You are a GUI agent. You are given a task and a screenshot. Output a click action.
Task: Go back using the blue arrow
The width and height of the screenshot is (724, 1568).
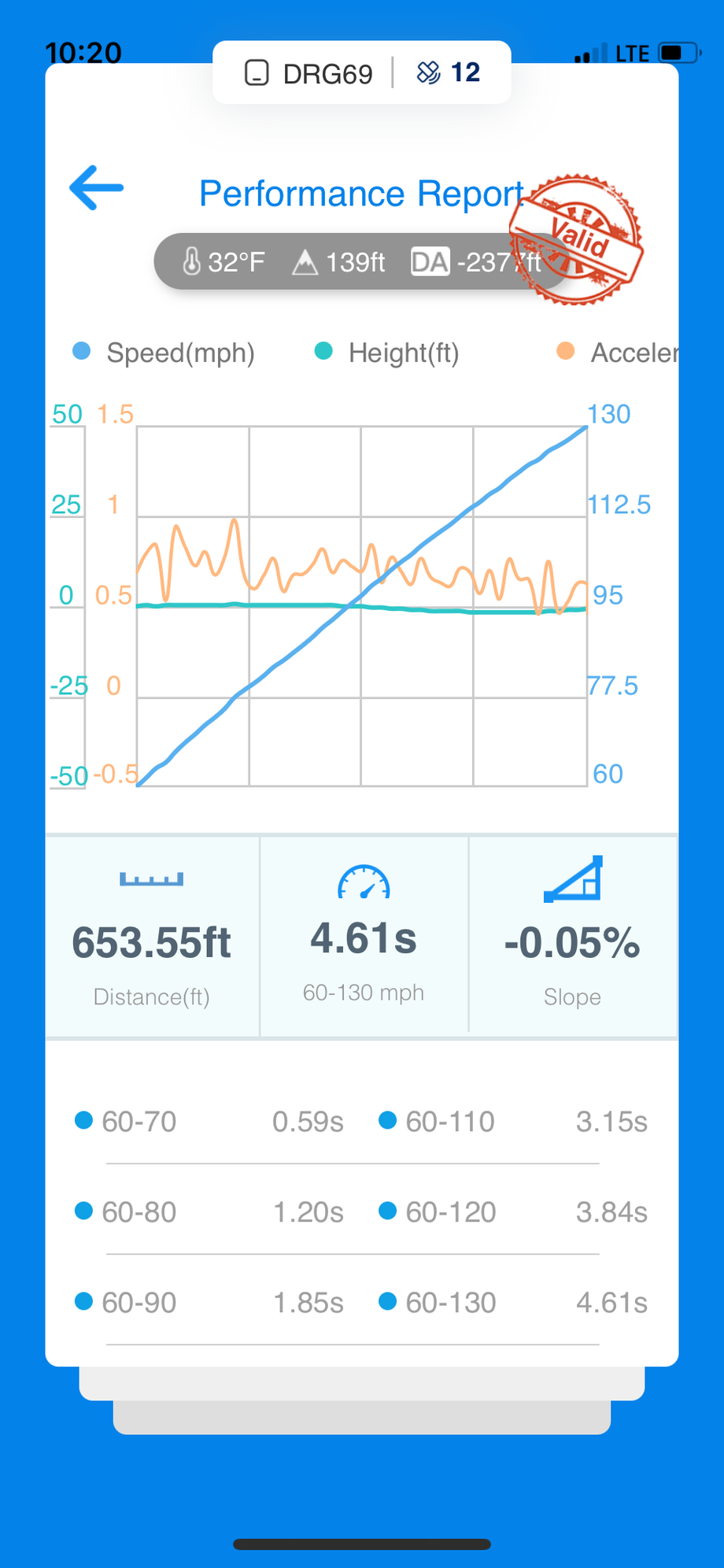(x=97, y=187)
